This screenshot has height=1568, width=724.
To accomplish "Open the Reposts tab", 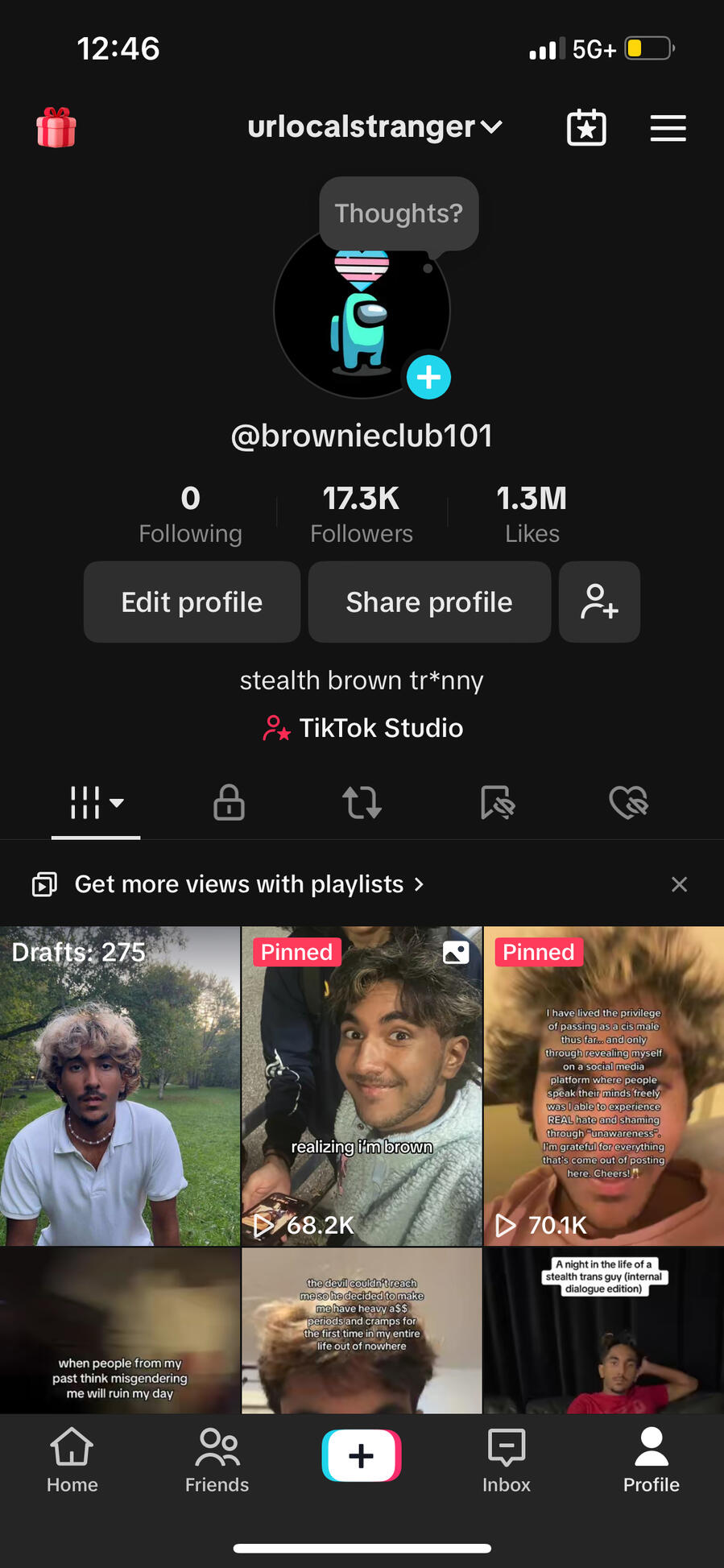I will click(x=362, y=803).
